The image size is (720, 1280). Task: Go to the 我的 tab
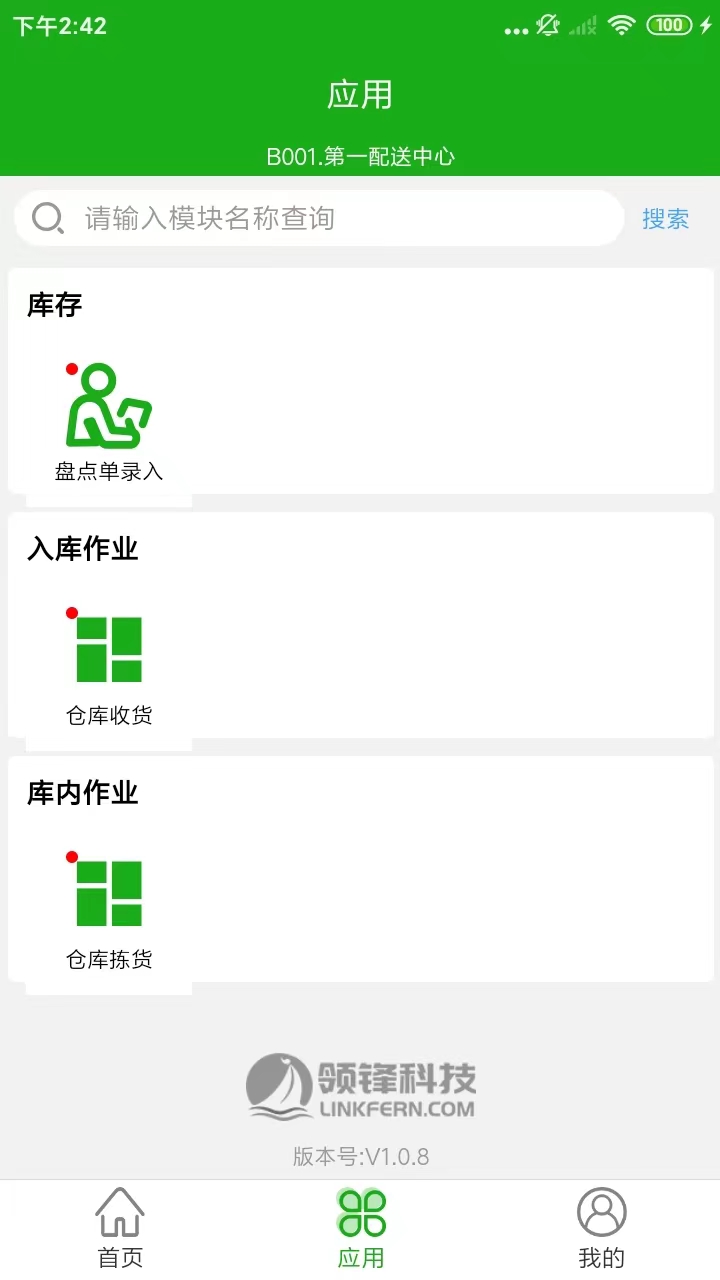[601, 1229]
